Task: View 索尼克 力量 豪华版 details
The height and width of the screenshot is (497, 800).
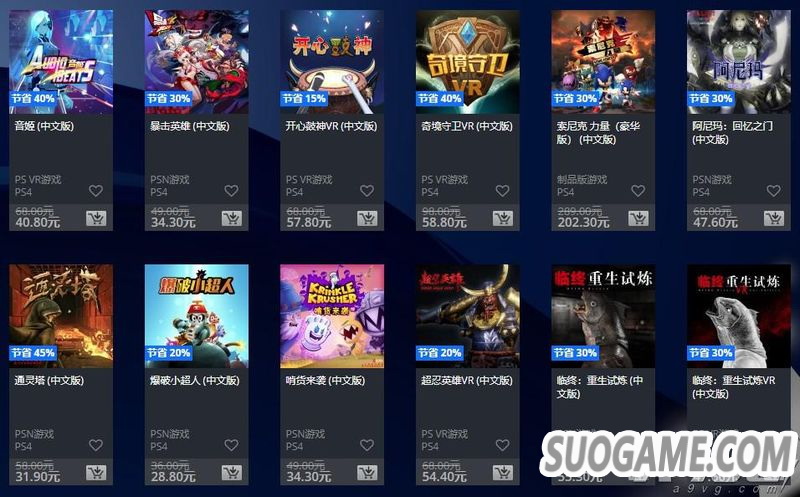Action: (x=603, y=60)
